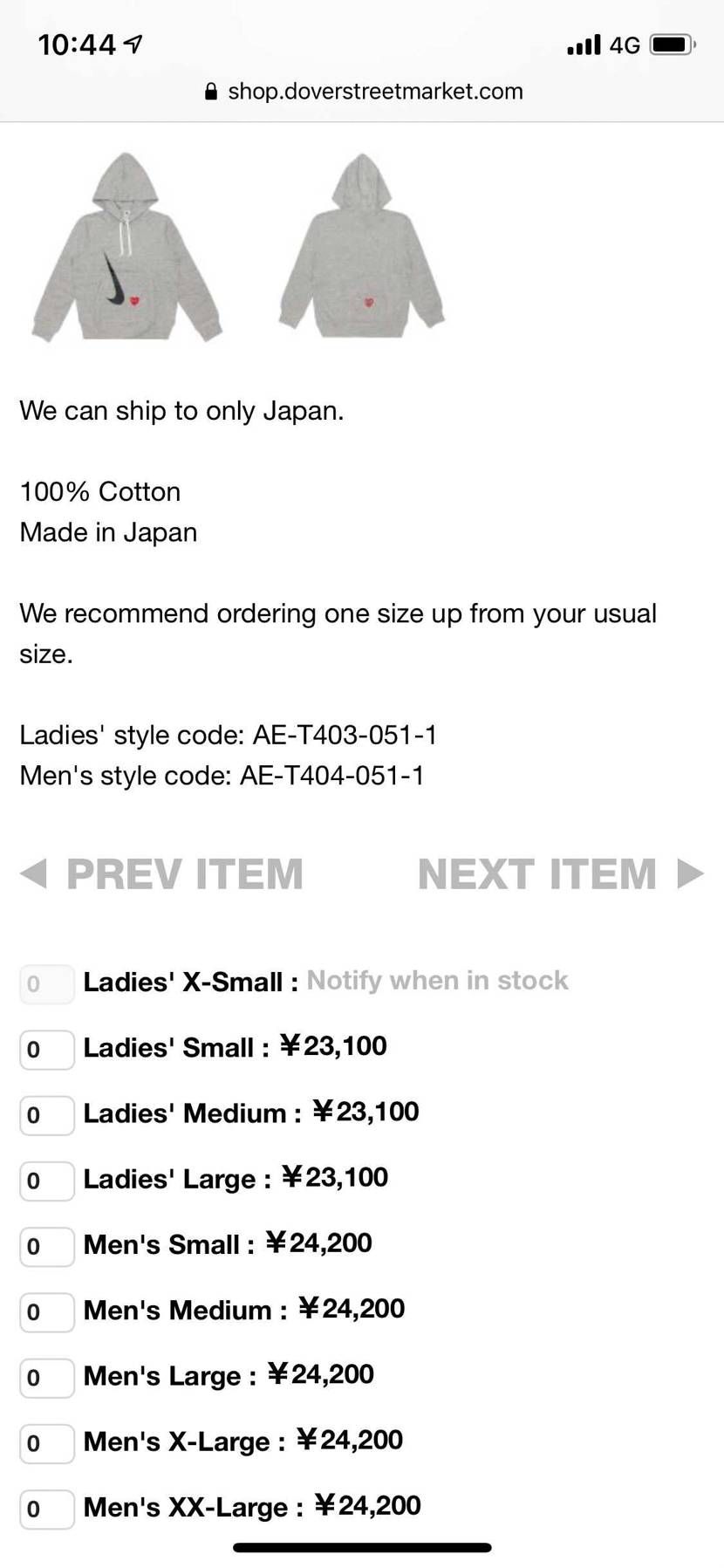Select the Men's Medium quantity field
724x1568 pixels.
(x=46, y=1311)
